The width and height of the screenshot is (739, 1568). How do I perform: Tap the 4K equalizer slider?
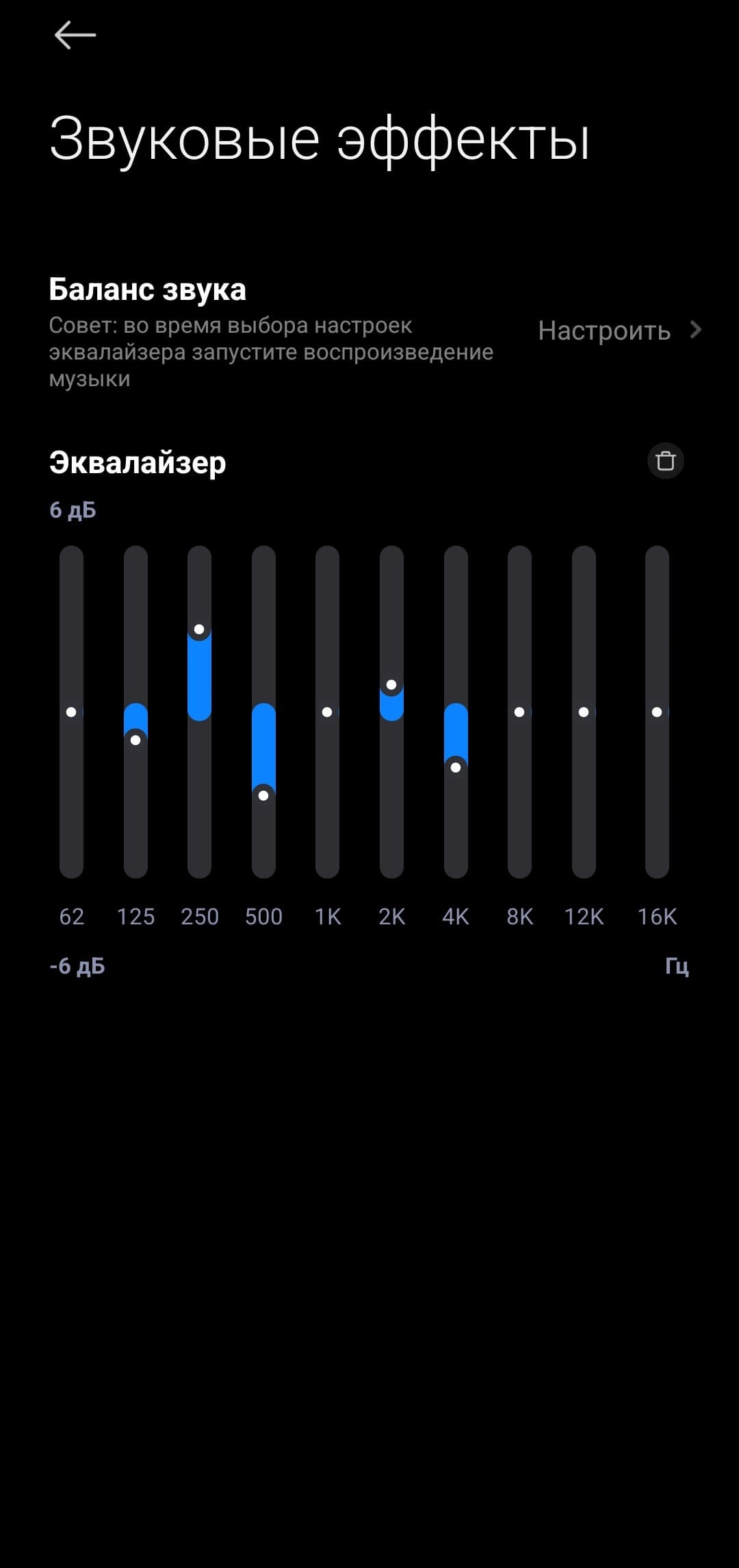tap(456, 712)
